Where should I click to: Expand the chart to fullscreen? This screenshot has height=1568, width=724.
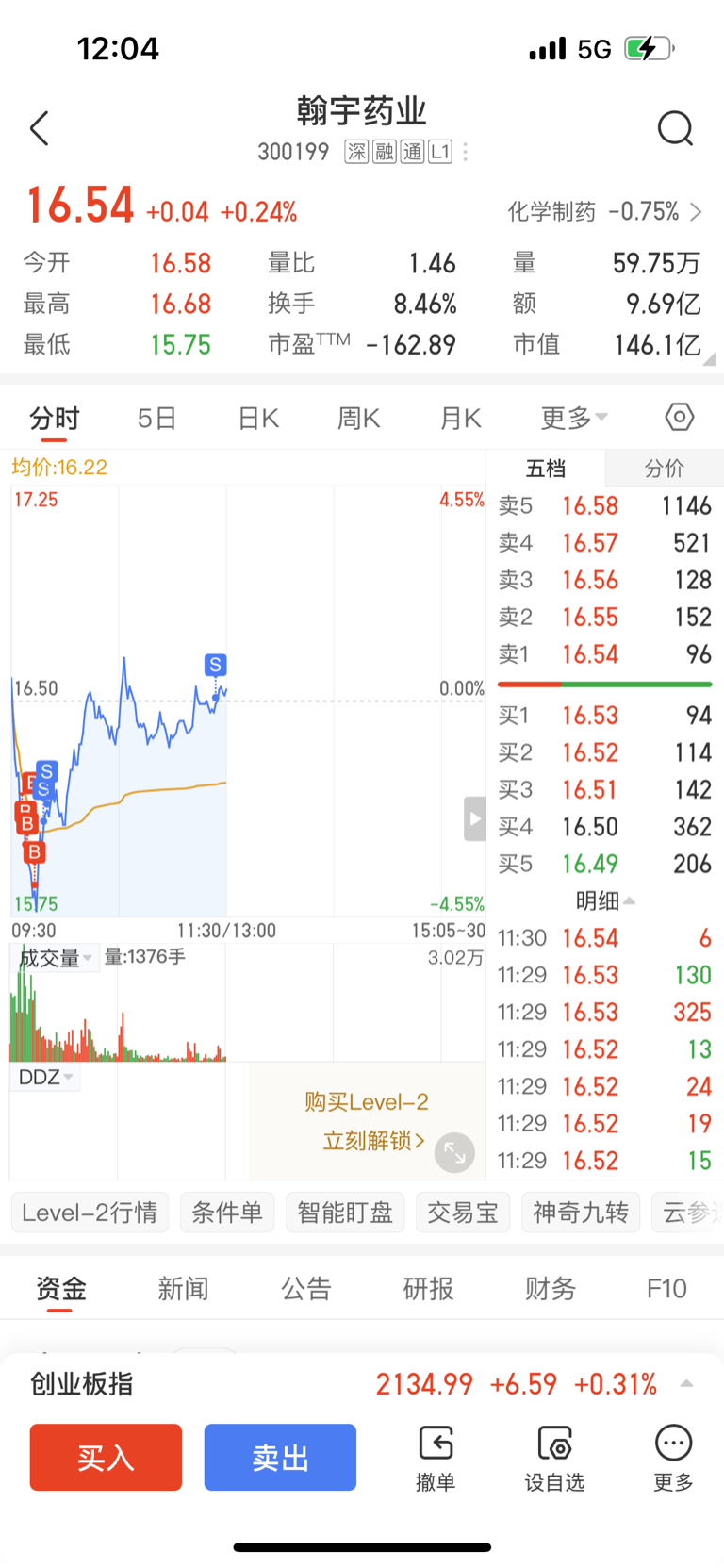tap(454, 1152)
